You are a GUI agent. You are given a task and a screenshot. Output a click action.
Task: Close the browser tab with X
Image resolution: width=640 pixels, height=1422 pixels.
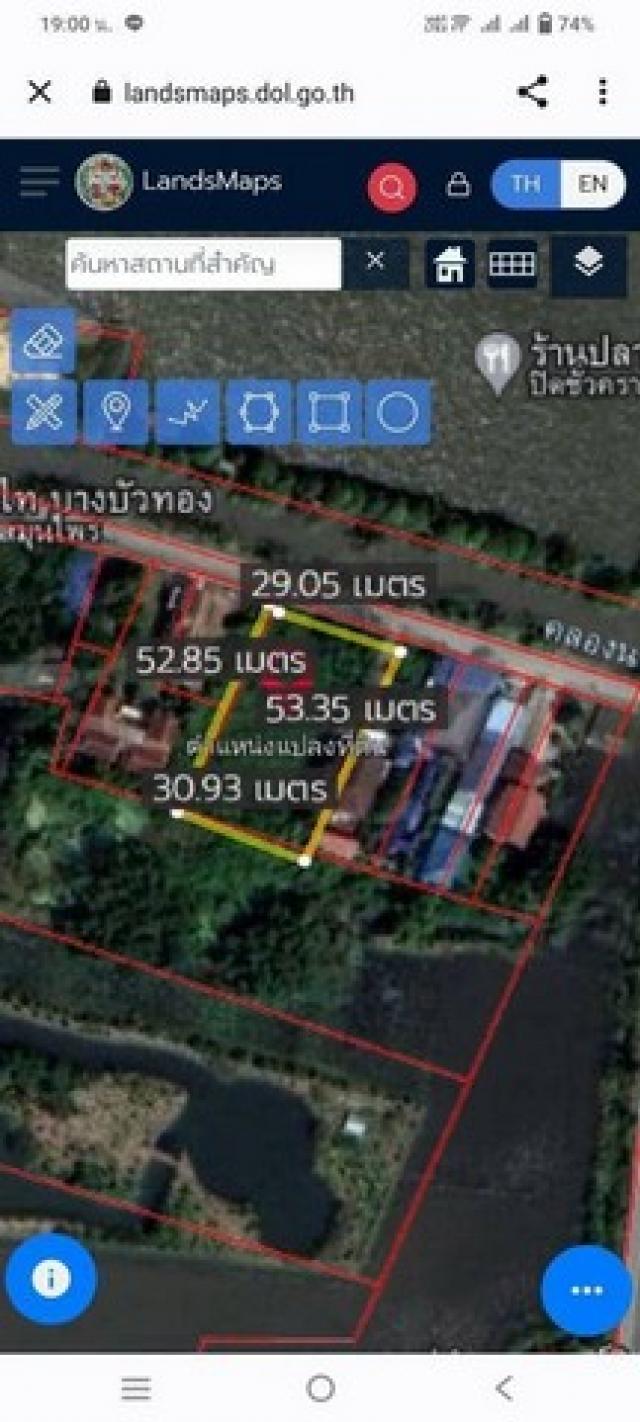click(39, 93)
